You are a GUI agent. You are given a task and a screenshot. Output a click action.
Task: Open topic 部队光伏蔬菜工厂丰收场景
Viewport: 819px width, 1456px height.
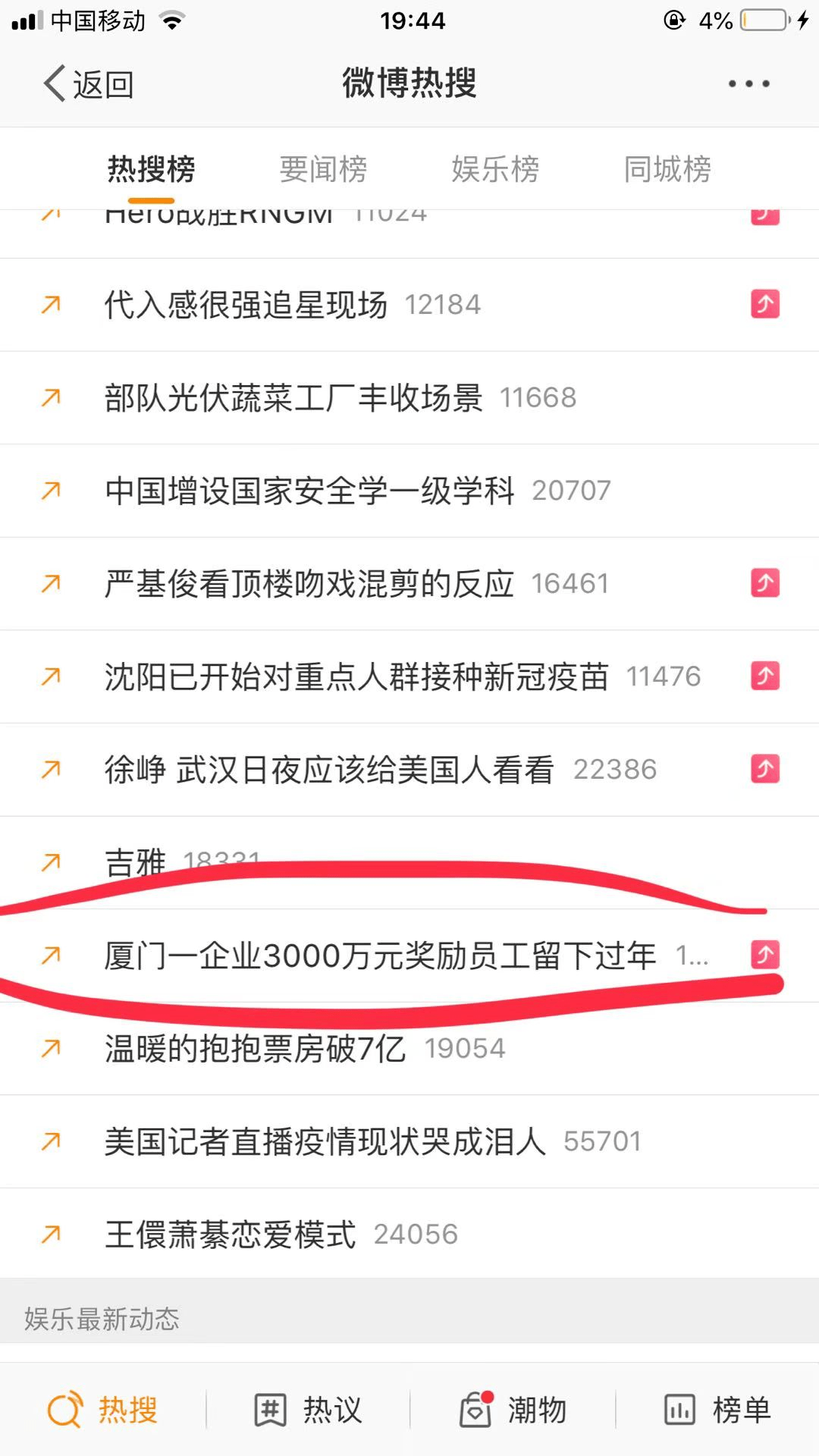pyautogui.click(x=293, y=398)
